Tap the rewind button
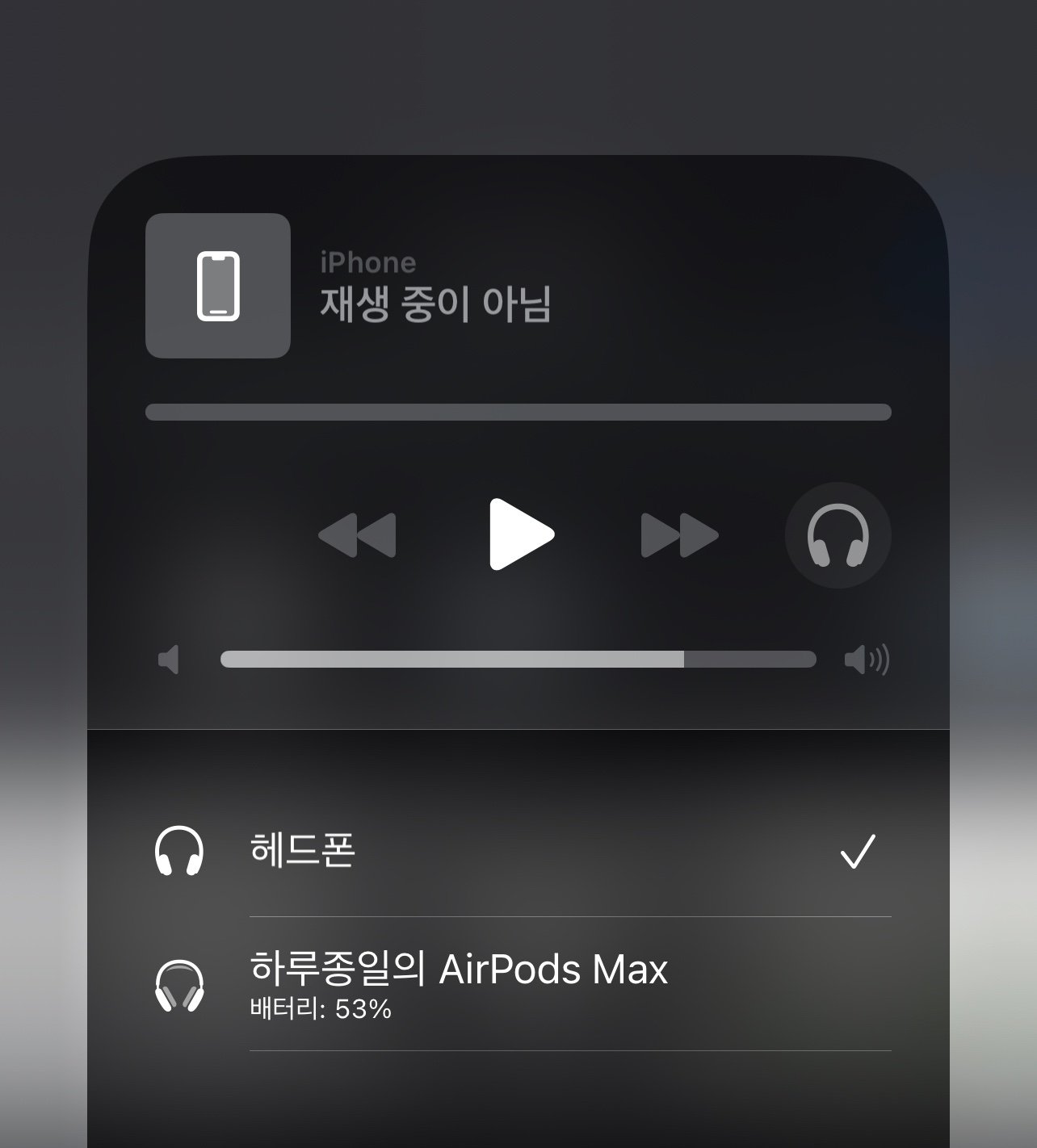The image size is (1037, 1148). 358,535
